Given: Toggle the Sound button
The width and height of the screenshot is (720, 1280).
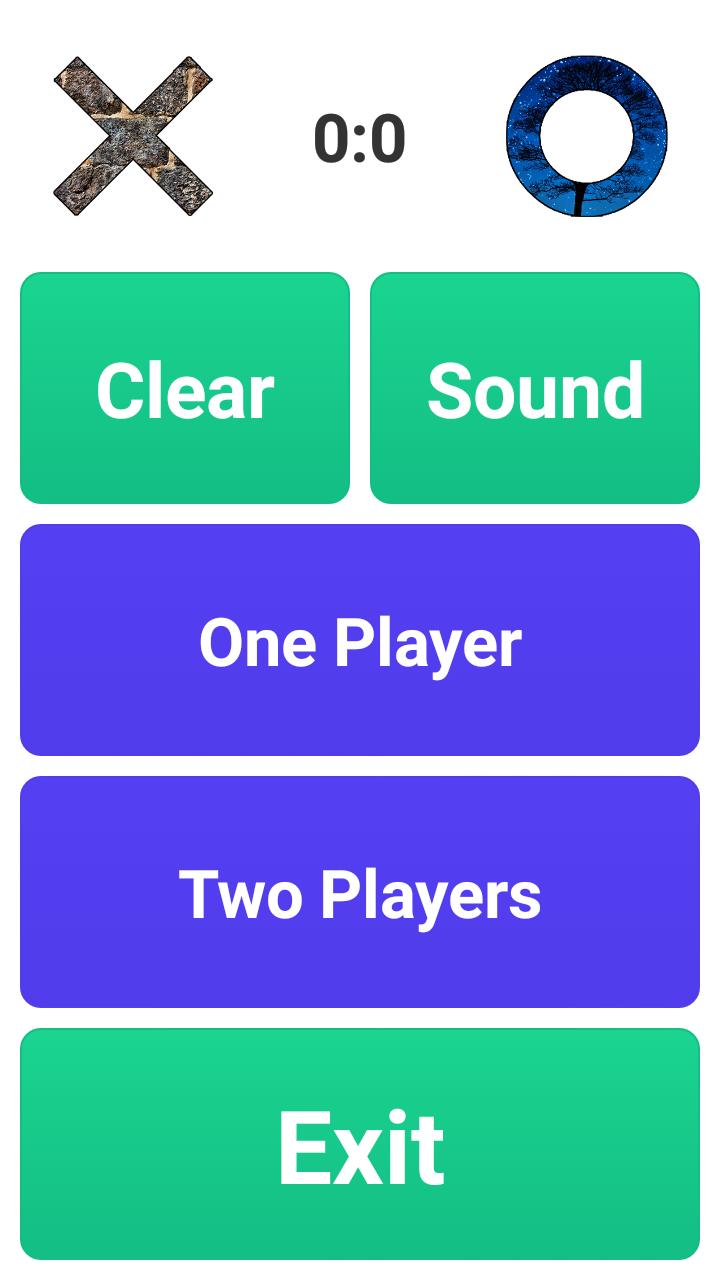Looking at the screenshot, I should 535,388.
